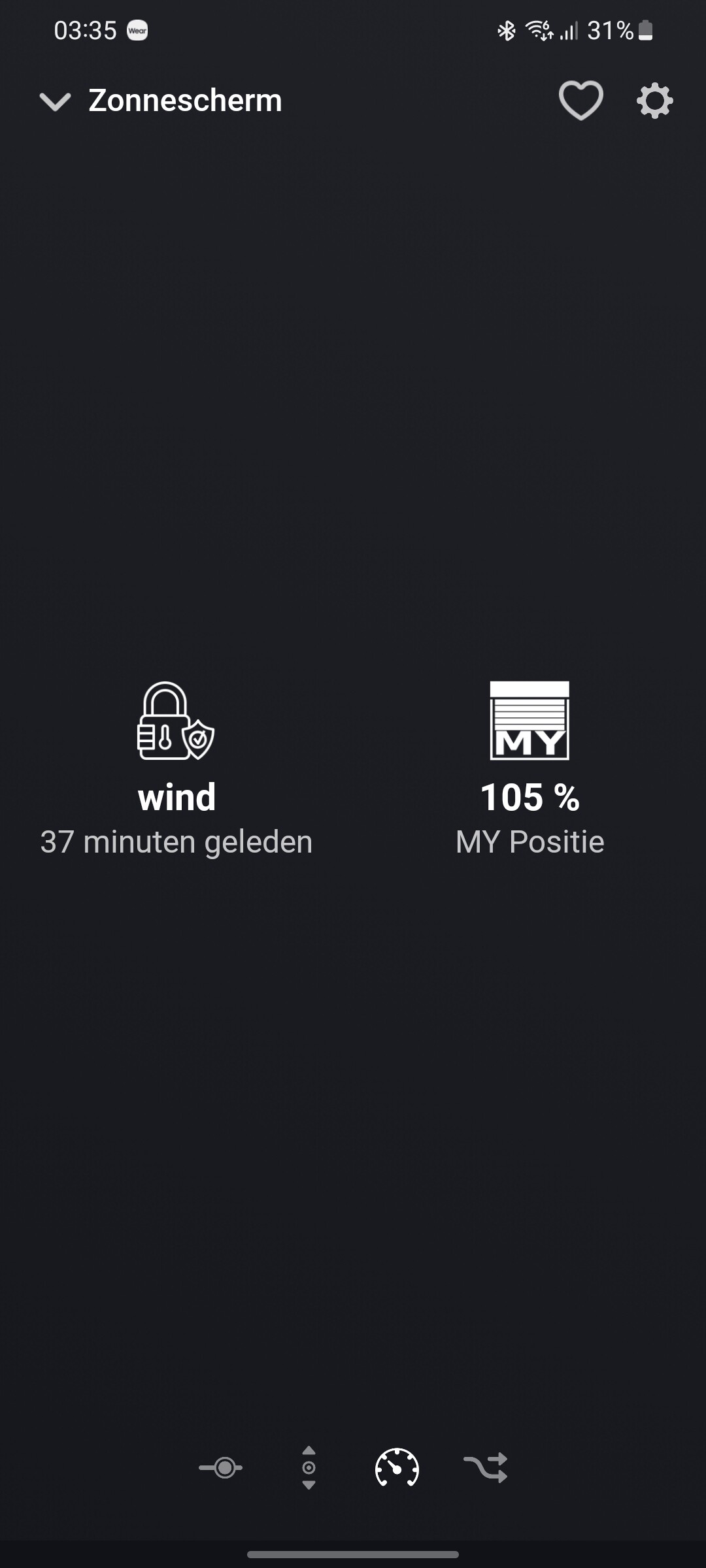The width and height of the screenshot is (706, 1568).
Task: Switch to the slider control tab
Action: pyautogui.click(x=221, y=1468)
